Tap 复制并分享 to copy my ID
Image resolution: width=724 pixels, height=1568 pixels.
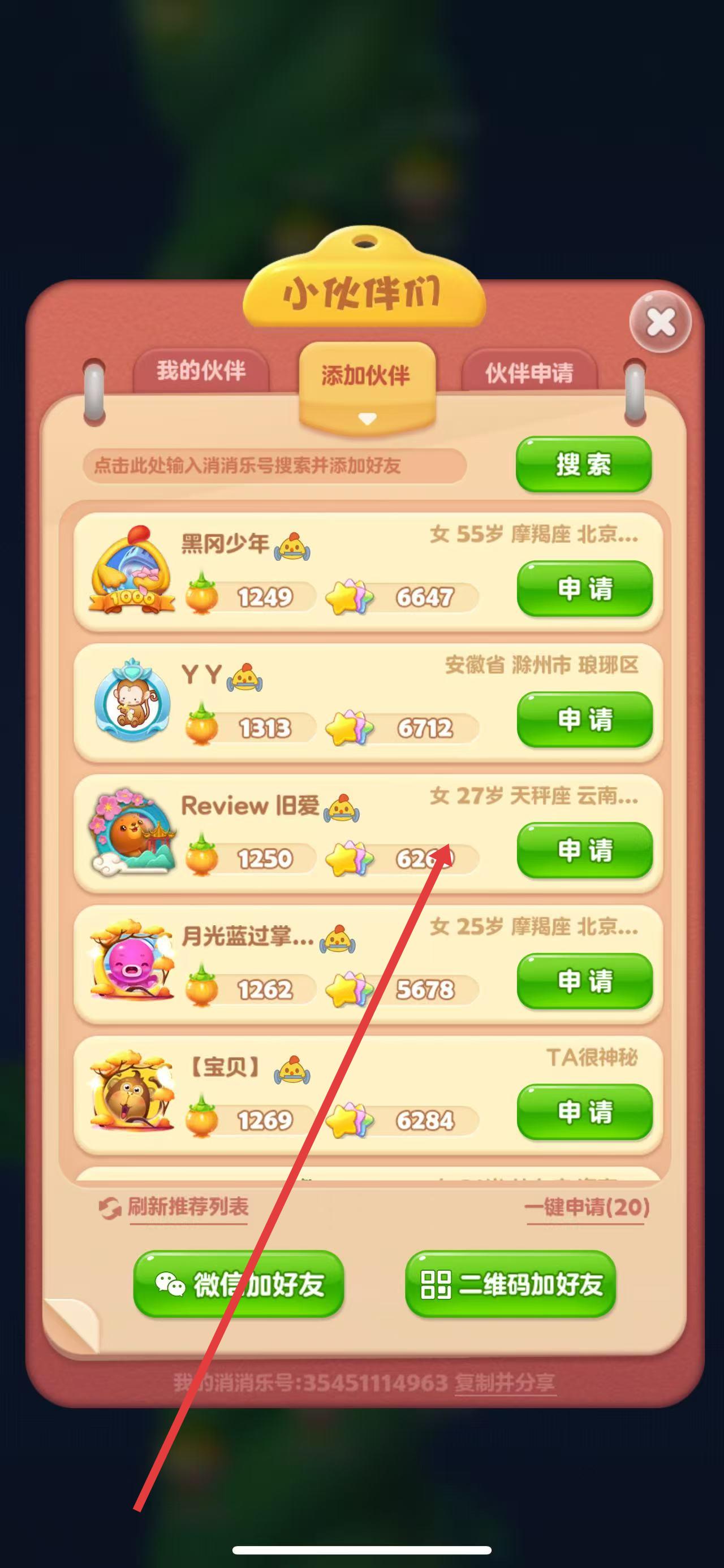[505, 1383]
